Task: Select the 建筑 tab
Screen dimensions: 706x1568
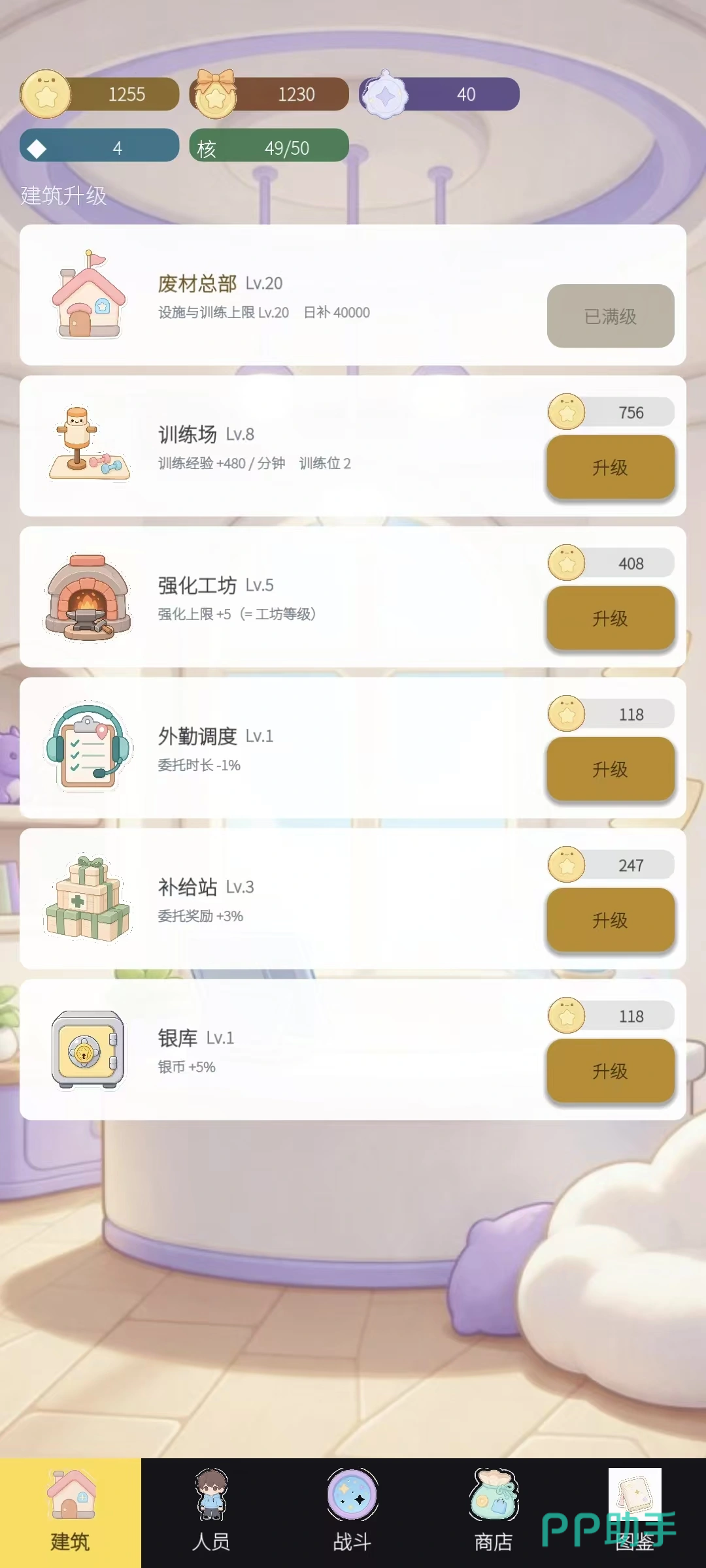Action: point(71,1512)
